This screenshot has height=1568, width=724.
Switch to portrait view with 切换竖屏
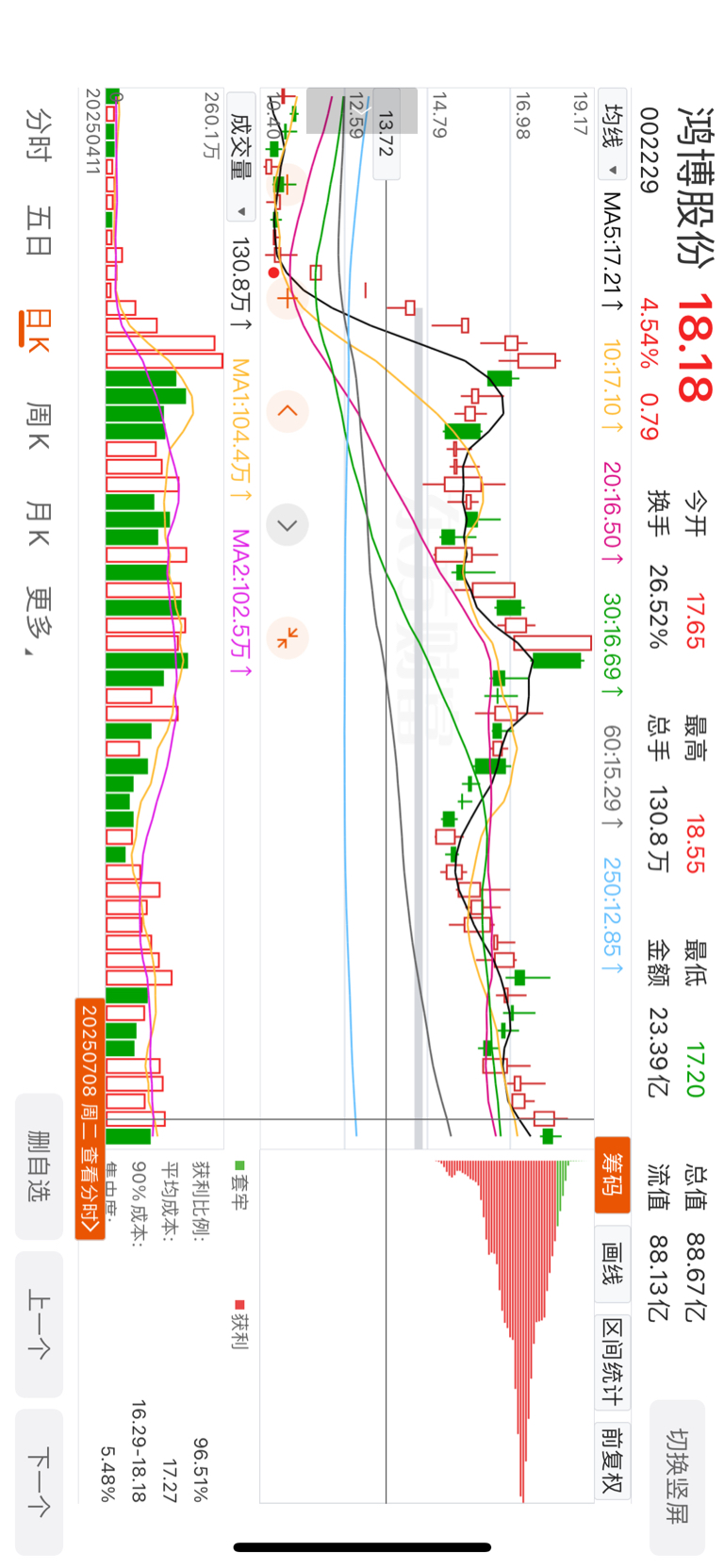click(x=677, y=1476)
